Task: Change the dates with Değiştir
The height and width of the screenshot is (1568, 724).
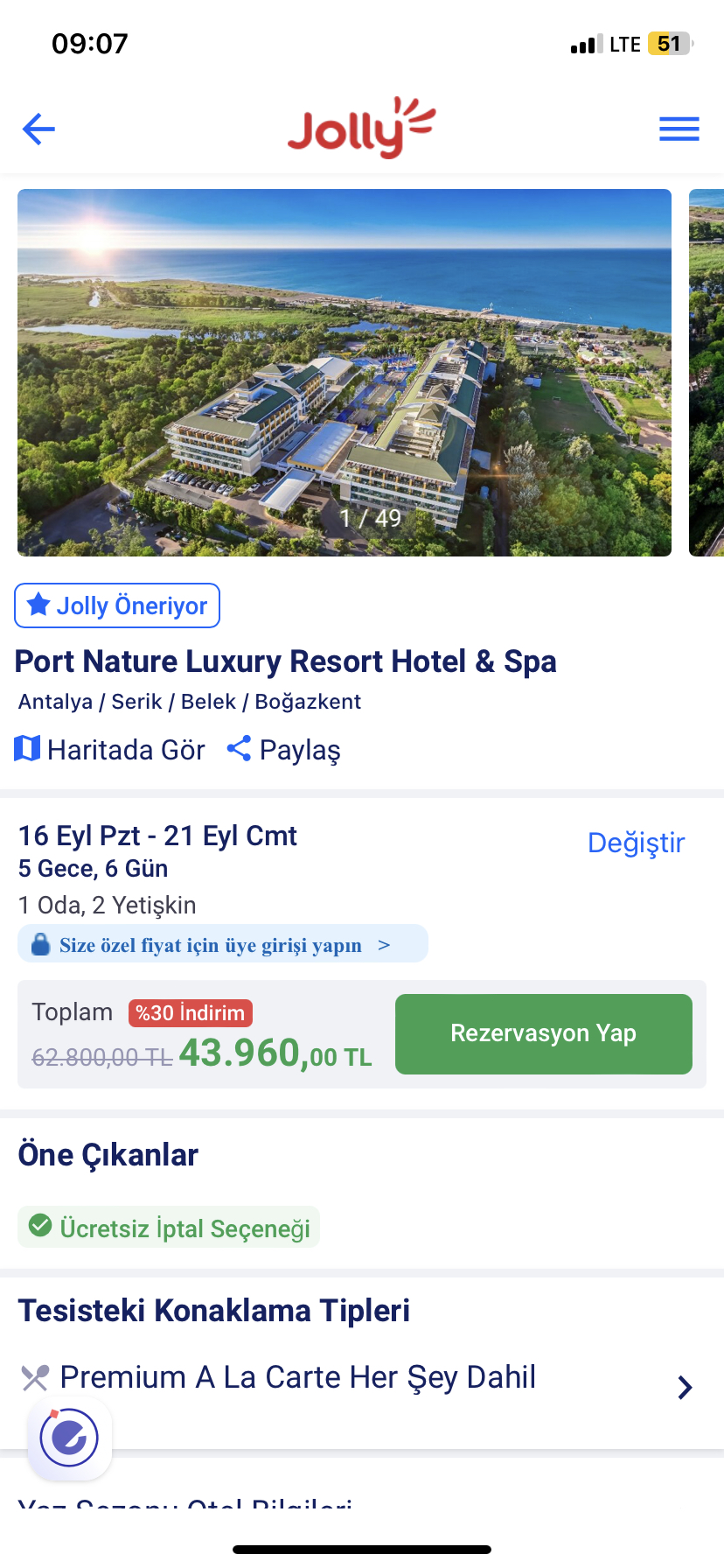Action: pos(636,843)
